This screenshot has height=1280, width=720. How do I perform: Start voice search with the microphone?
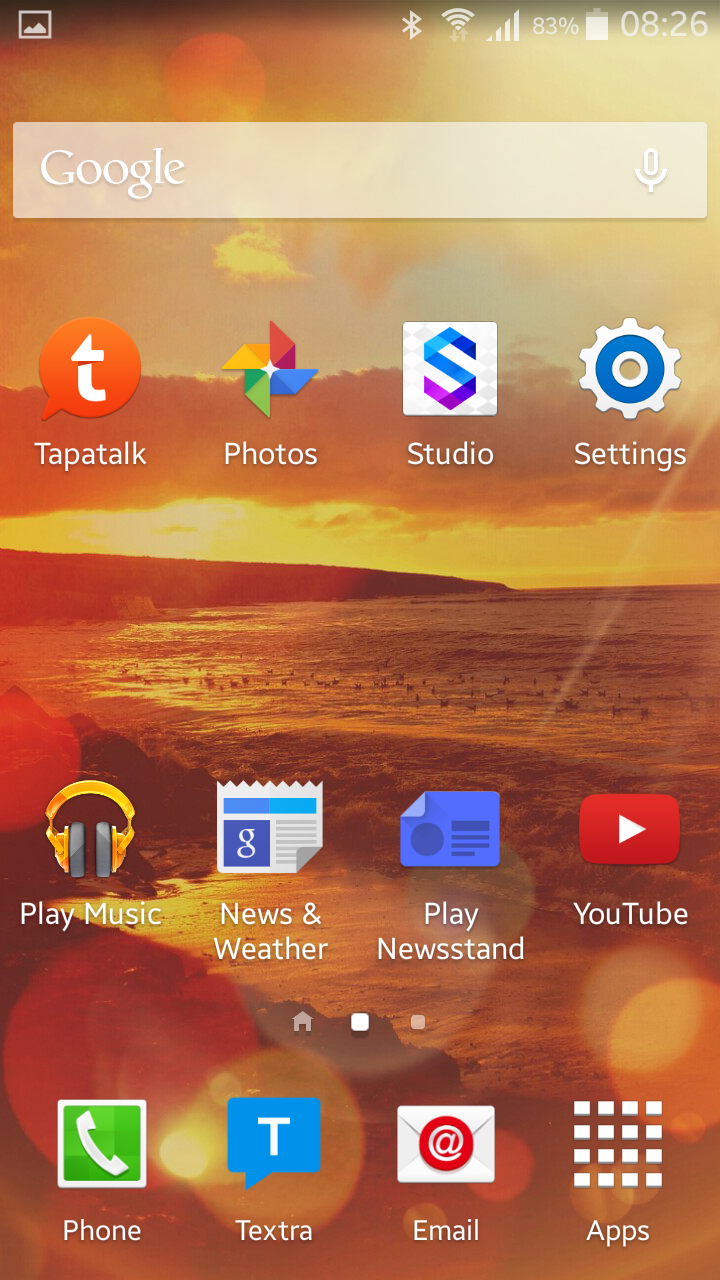pos(650,170)
